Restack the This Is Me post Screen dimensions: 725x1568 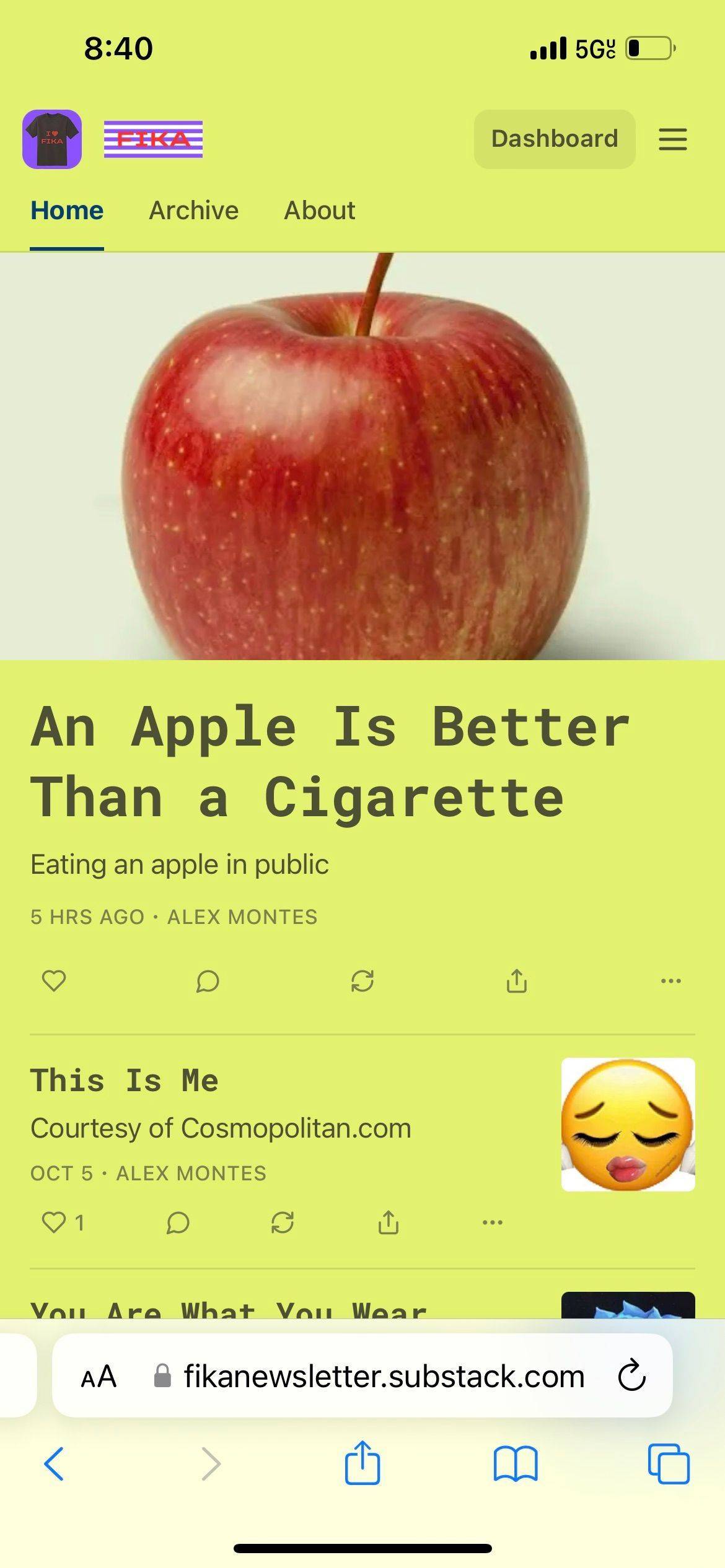[283, 1222]
